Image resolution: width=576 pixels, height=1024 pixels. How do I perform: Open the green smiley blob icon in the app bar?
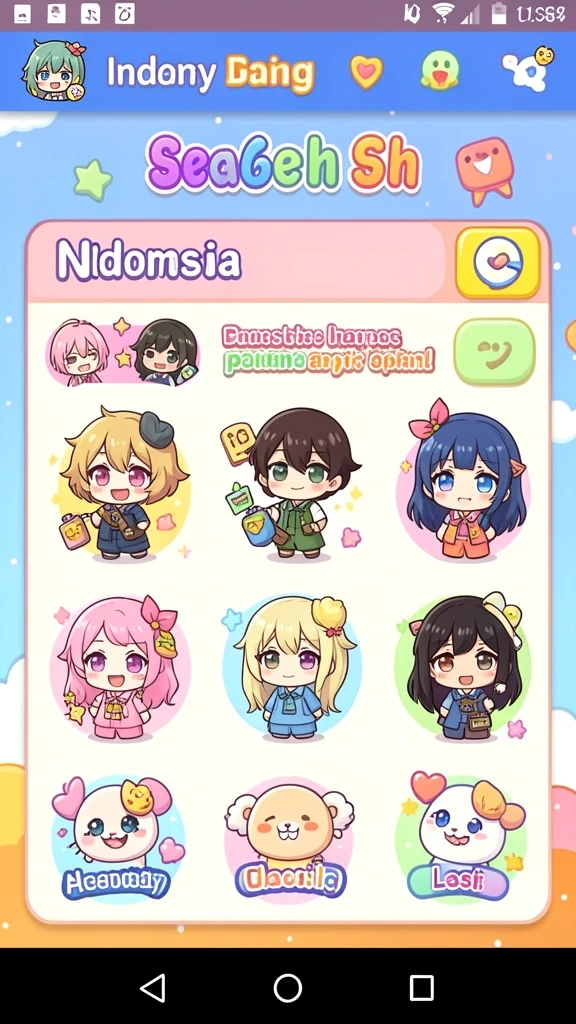pyautogui.click(x=440, y=71)
